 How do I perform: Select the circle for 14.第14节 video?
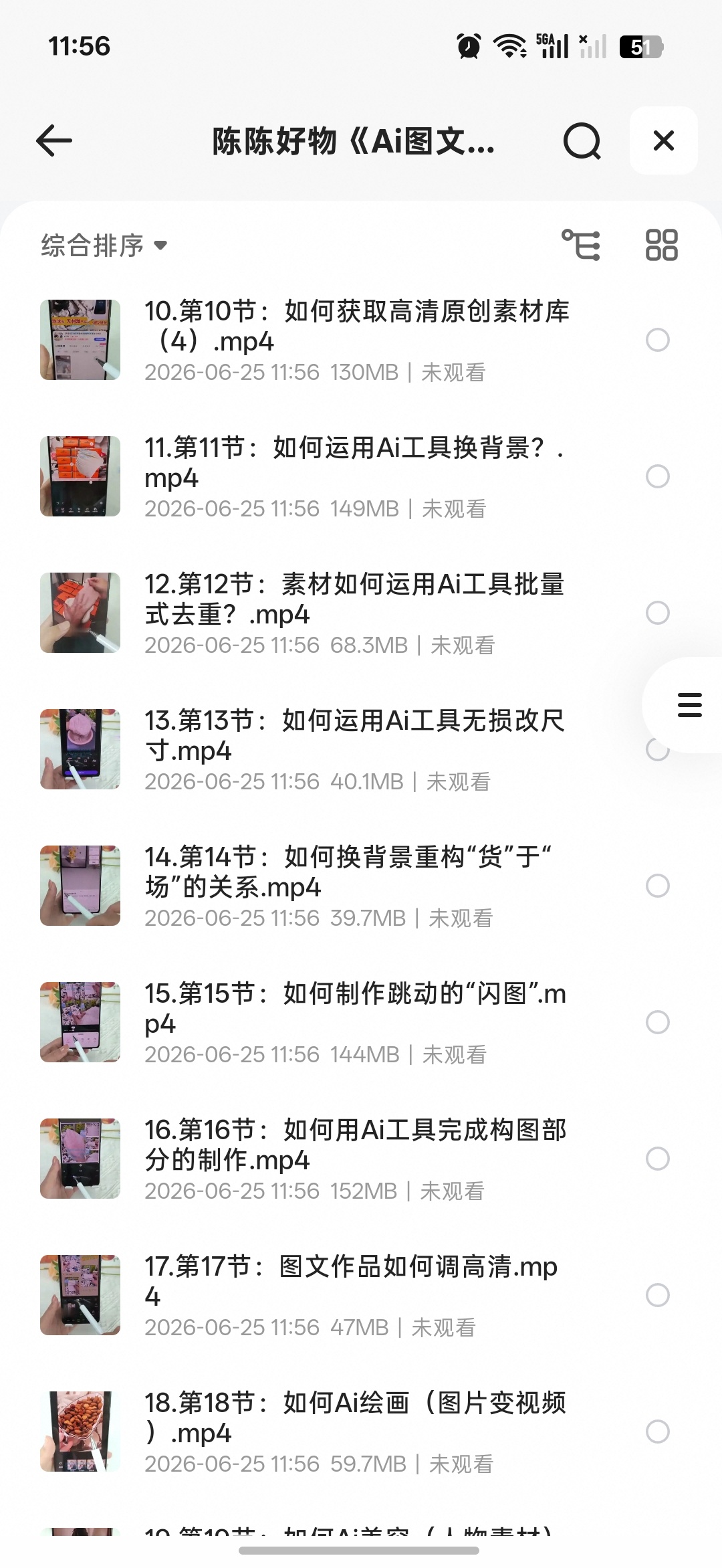tap(657, 886)
